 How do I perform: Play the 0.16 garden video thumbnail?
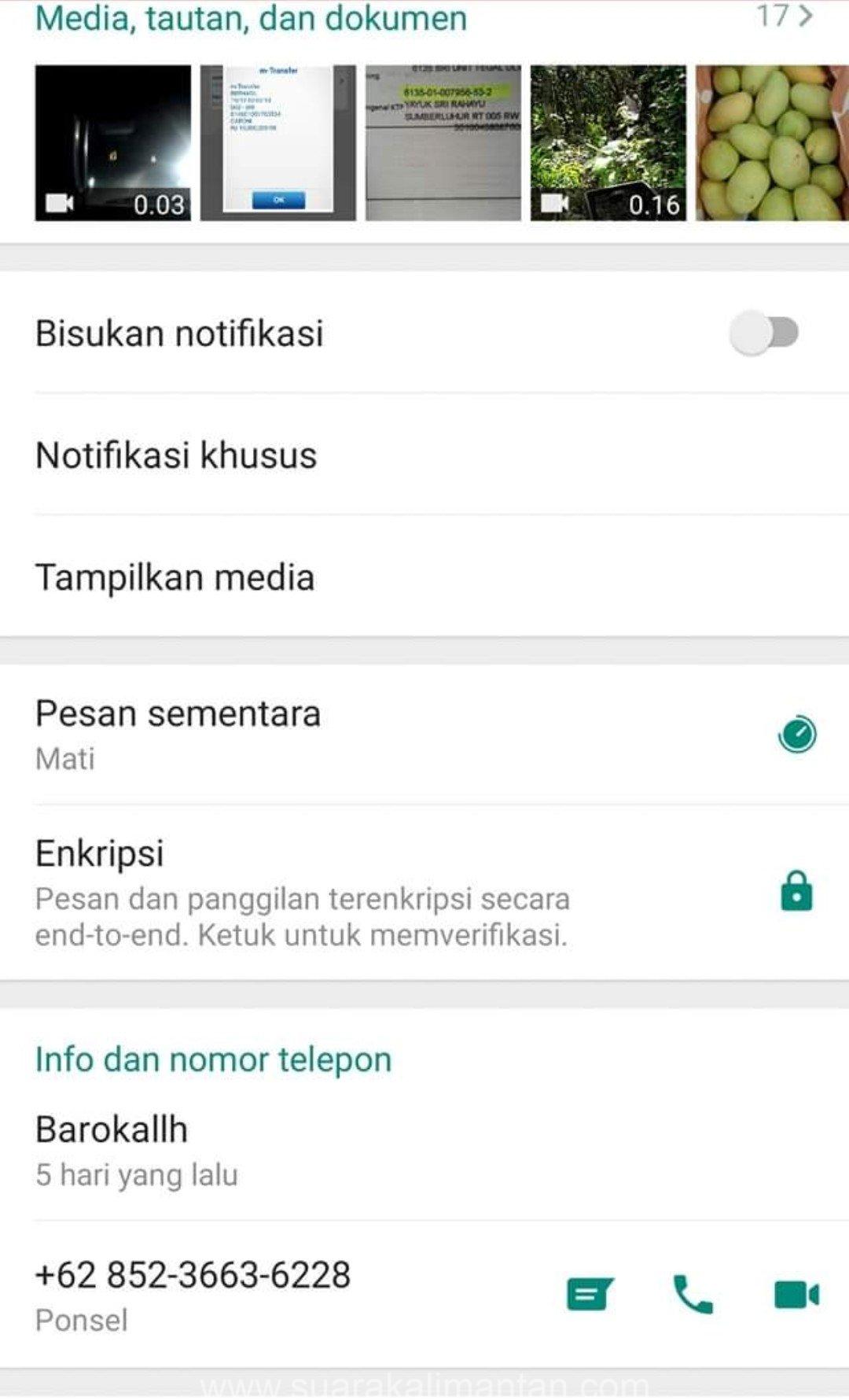[608, 142]
